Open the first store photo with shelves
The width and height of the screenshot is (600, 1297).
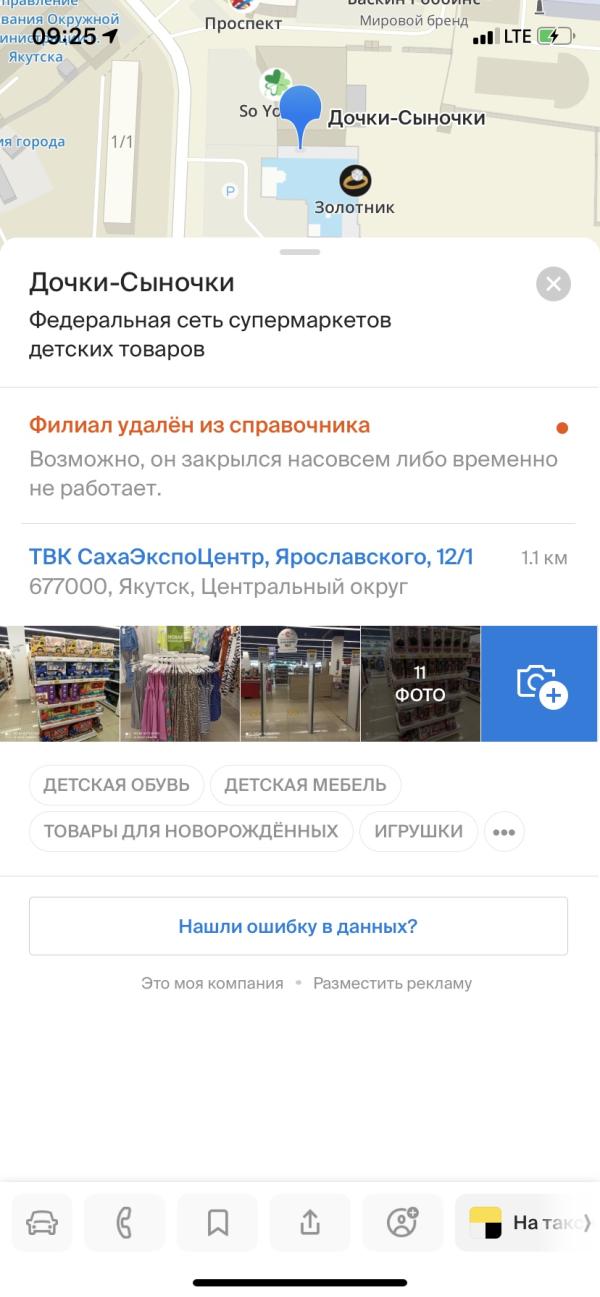(x=60, y=684)
